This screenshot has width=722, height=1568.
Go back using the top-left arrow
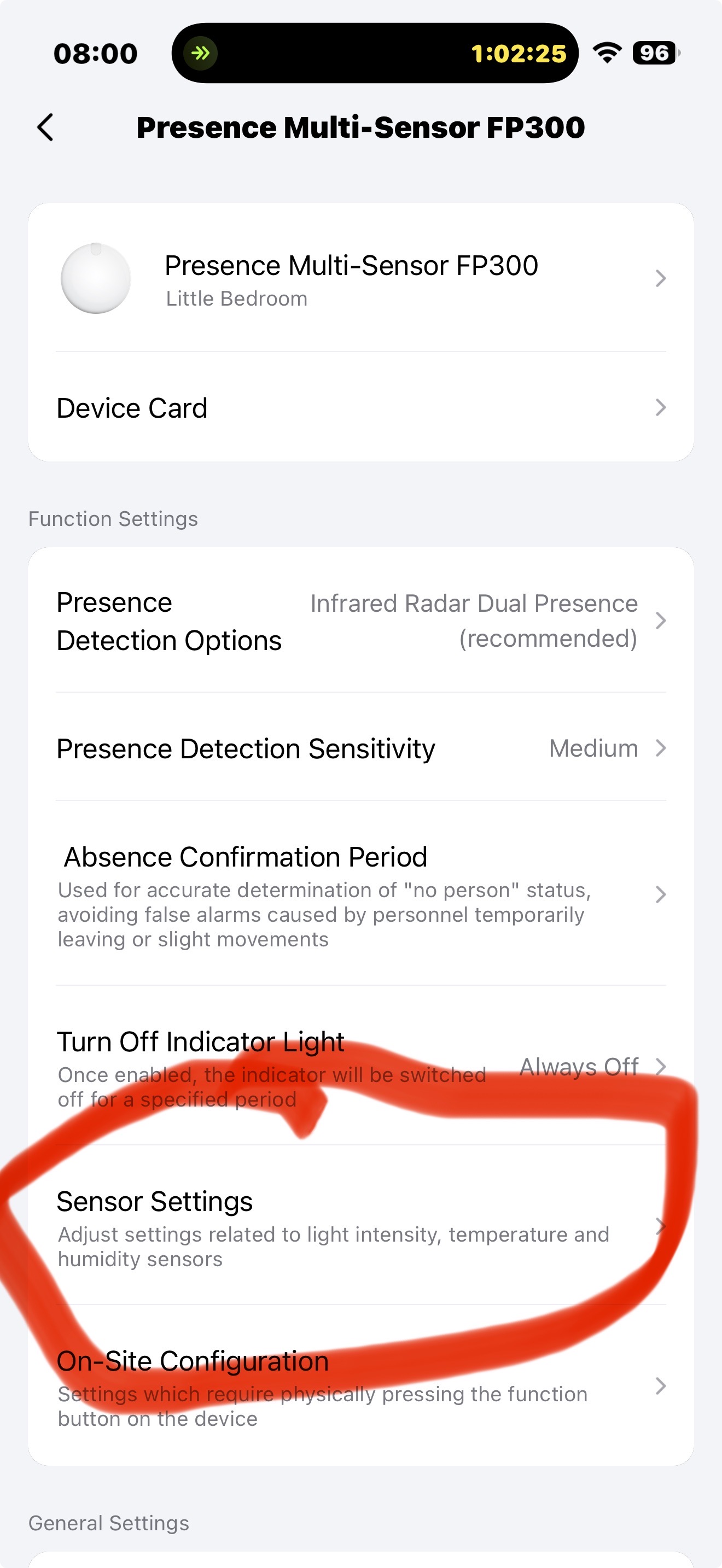click(45, 127)
